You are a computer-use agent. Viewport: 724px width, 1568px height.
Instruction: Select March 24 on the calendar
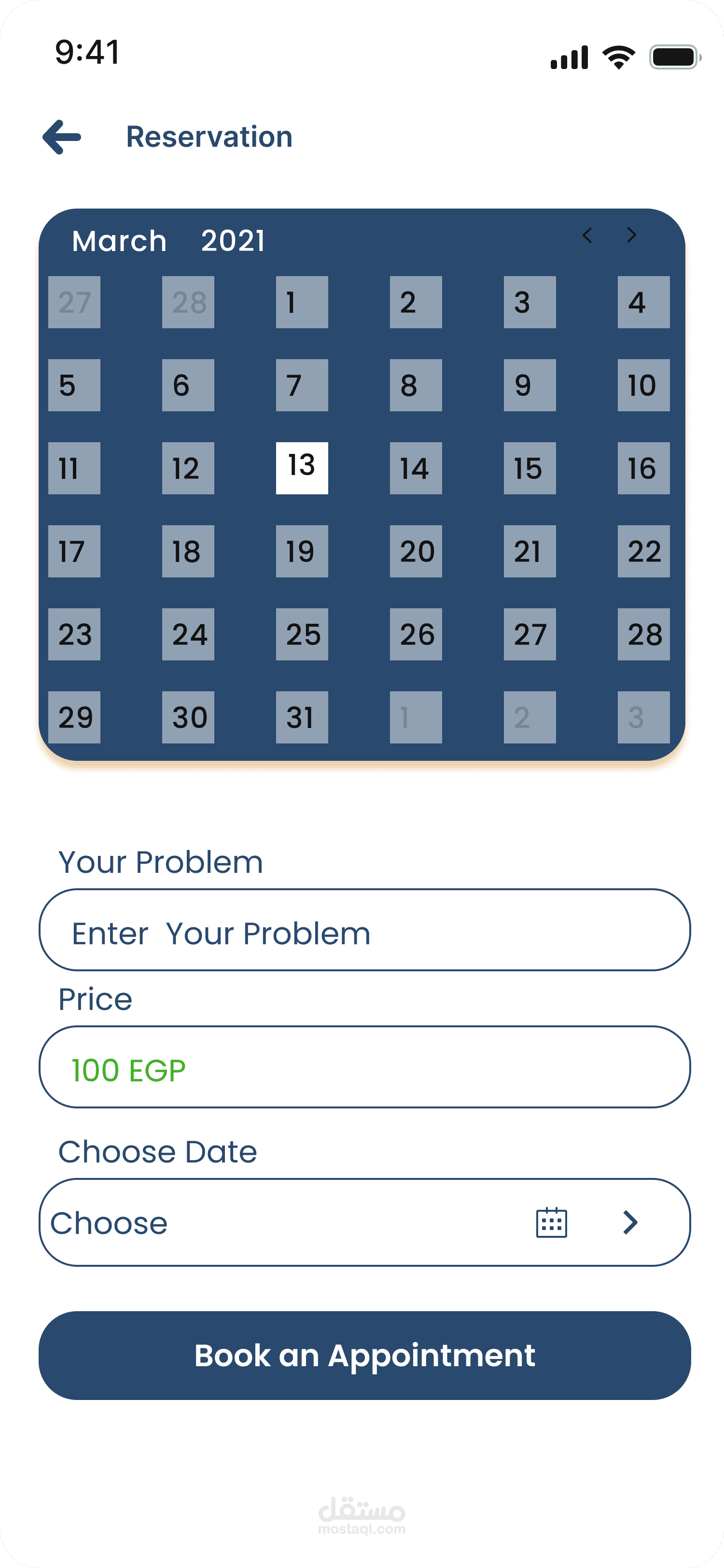pyautogui.click(x=188, y=634)
